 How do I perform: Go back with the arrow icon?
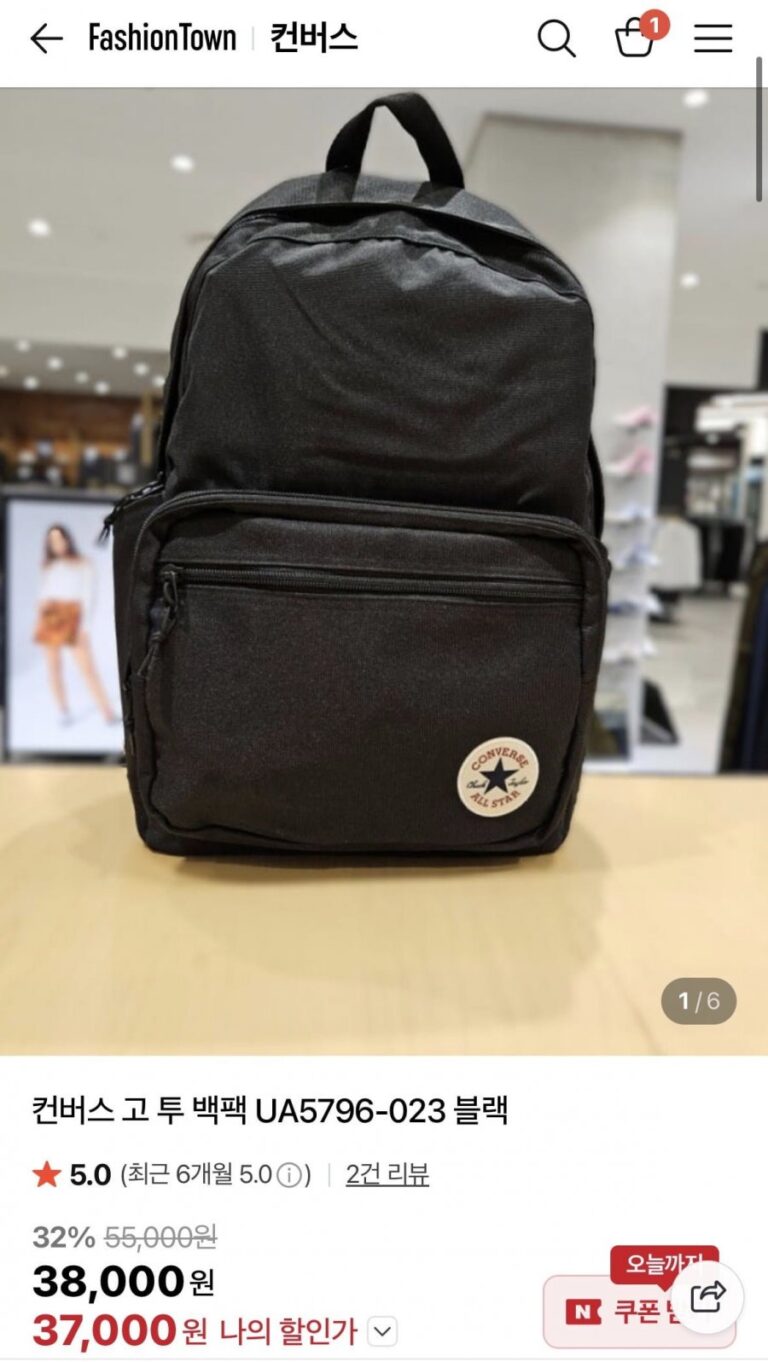point(46,39)
